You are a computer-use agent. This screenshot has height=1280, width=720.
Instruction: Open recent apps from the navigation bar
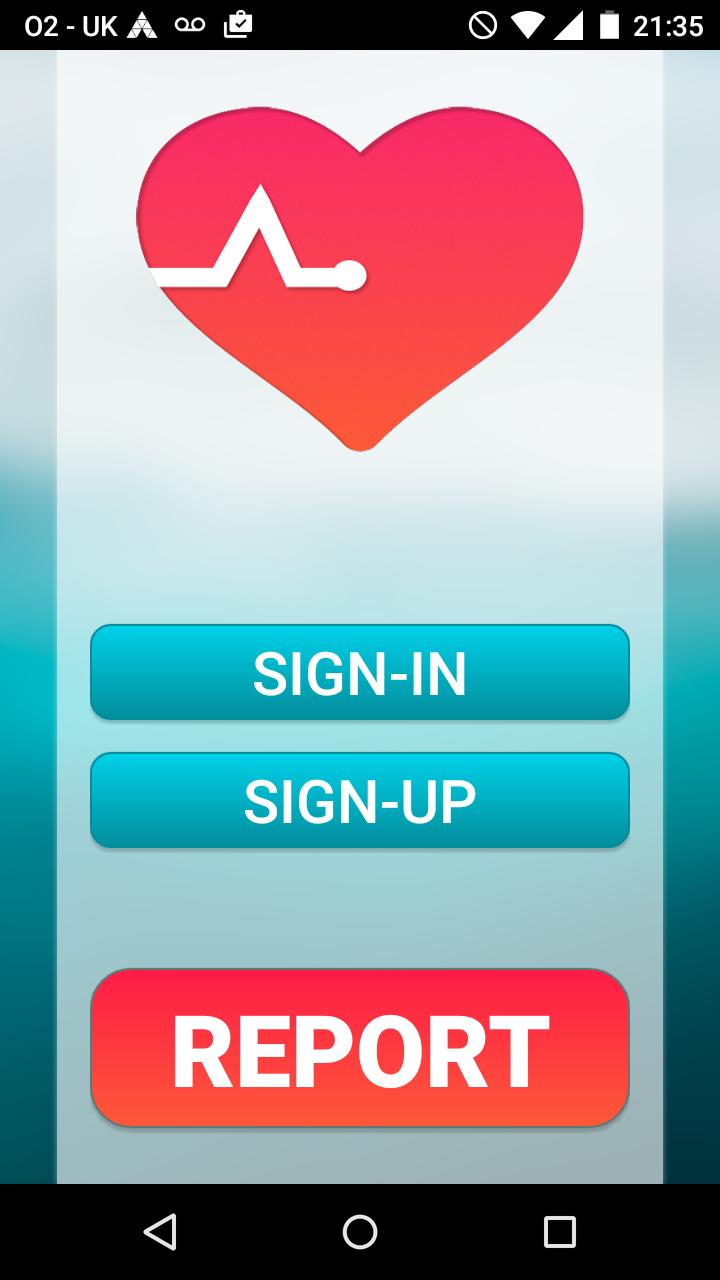click(559, 1231)
